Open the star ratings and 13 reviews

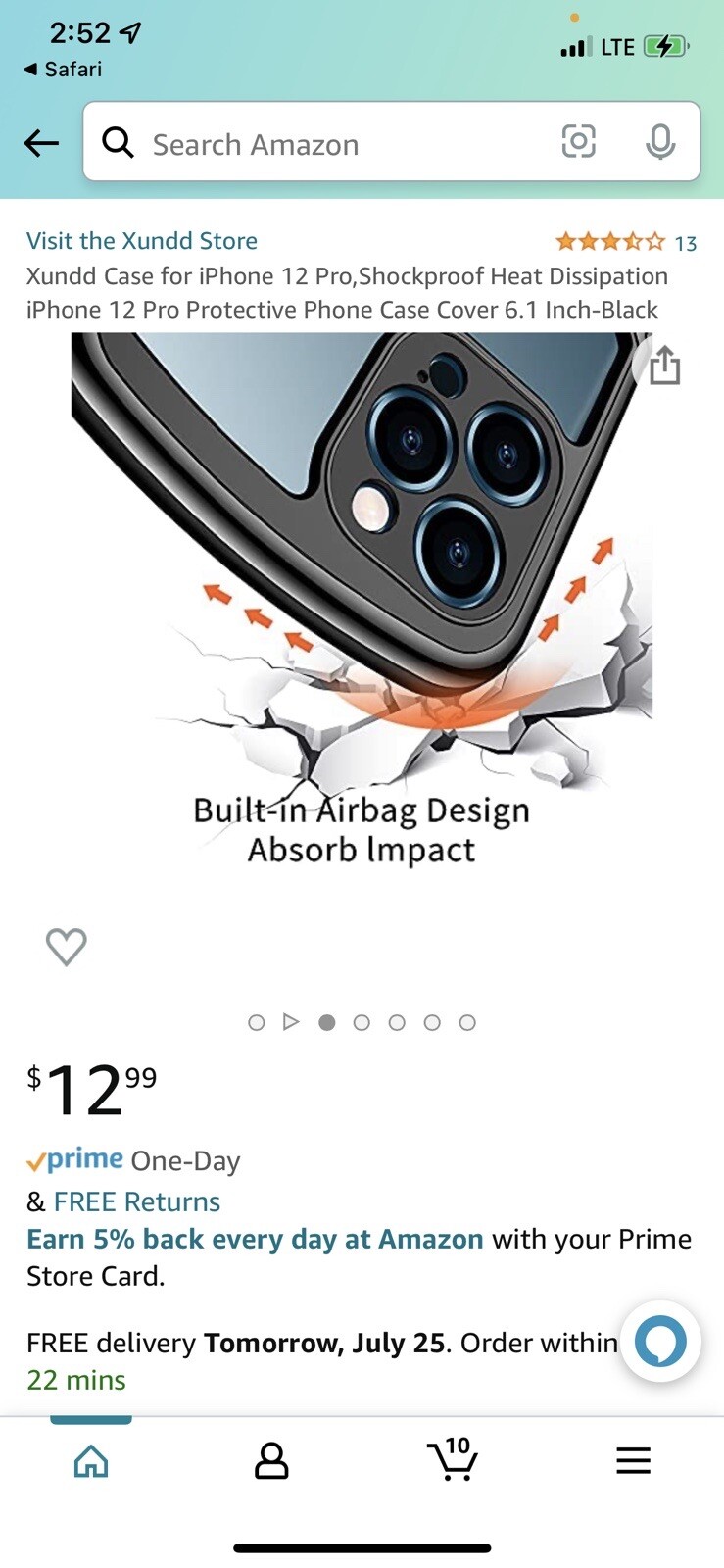coord(625,242)
